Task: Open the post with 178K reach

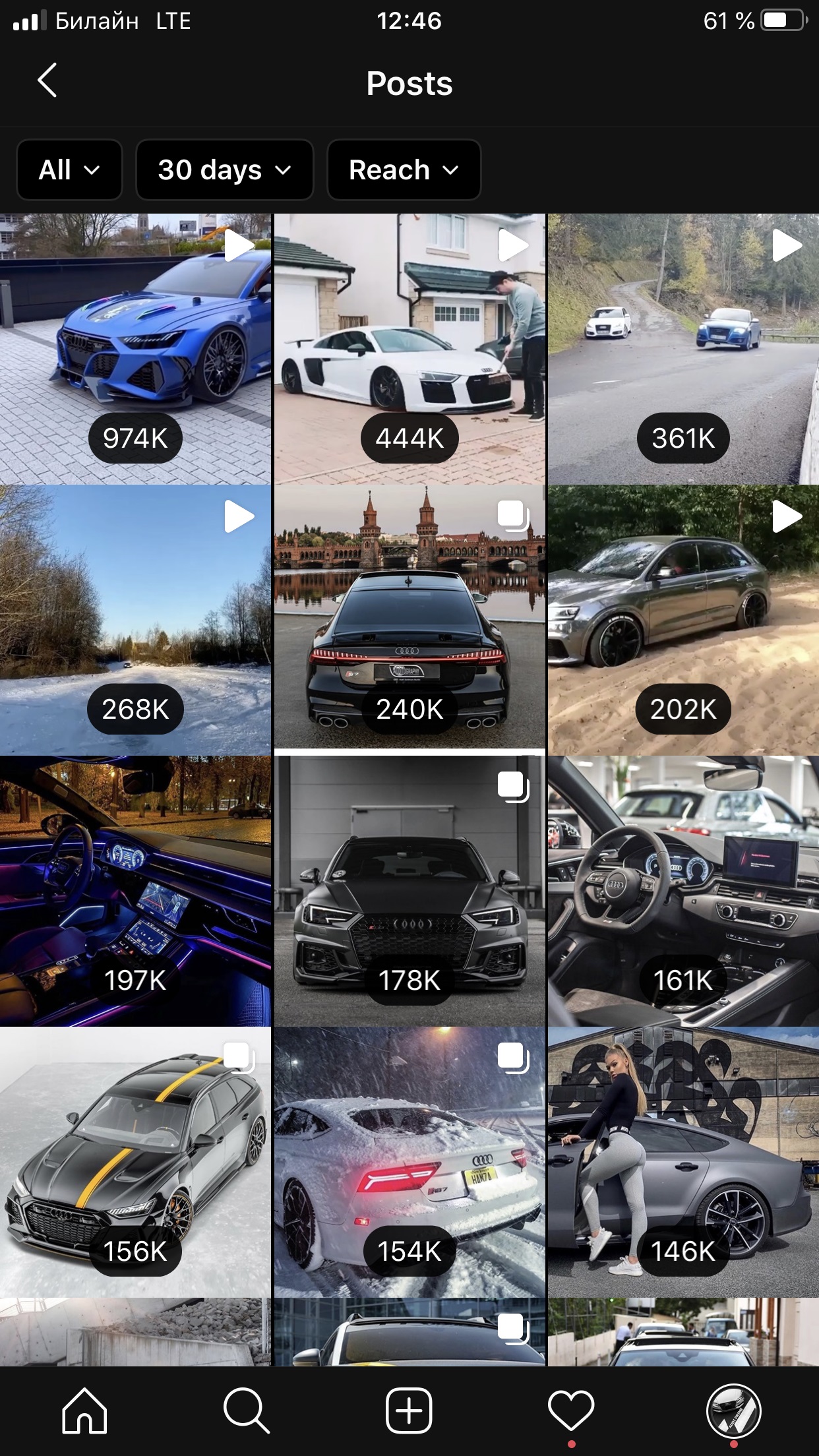Action: pos(409,891)
